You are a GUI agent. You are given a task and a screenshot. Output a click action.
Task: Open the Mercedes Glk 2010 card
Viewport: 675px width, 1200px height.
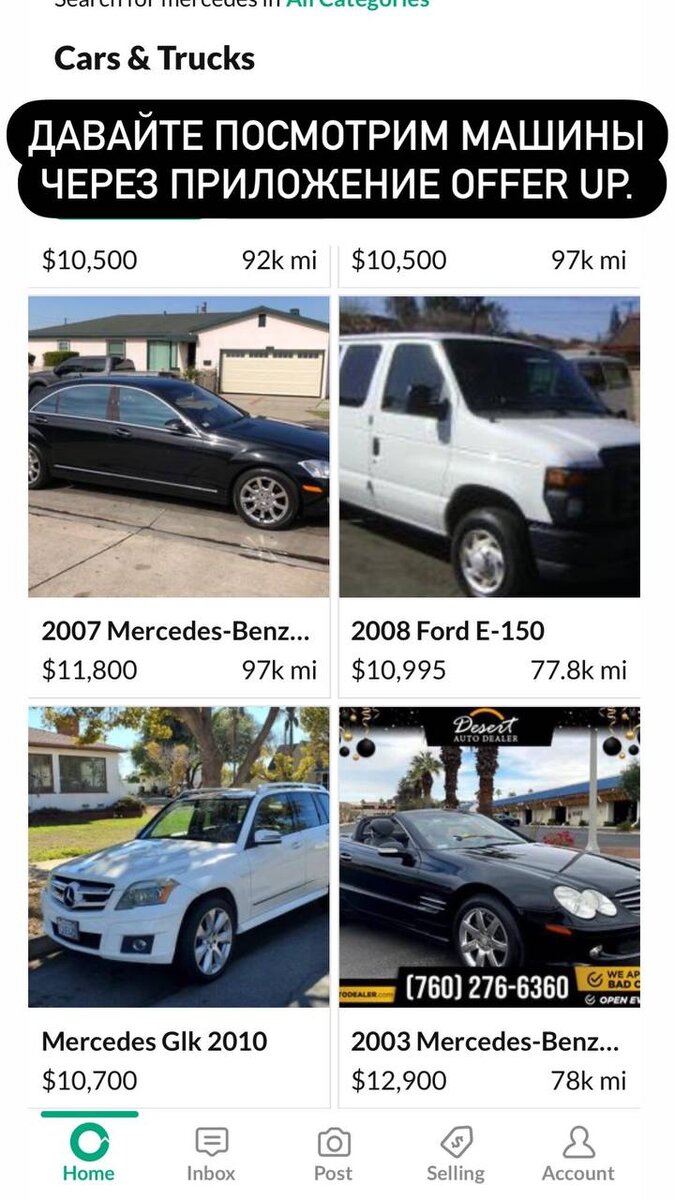coord(178,857)
